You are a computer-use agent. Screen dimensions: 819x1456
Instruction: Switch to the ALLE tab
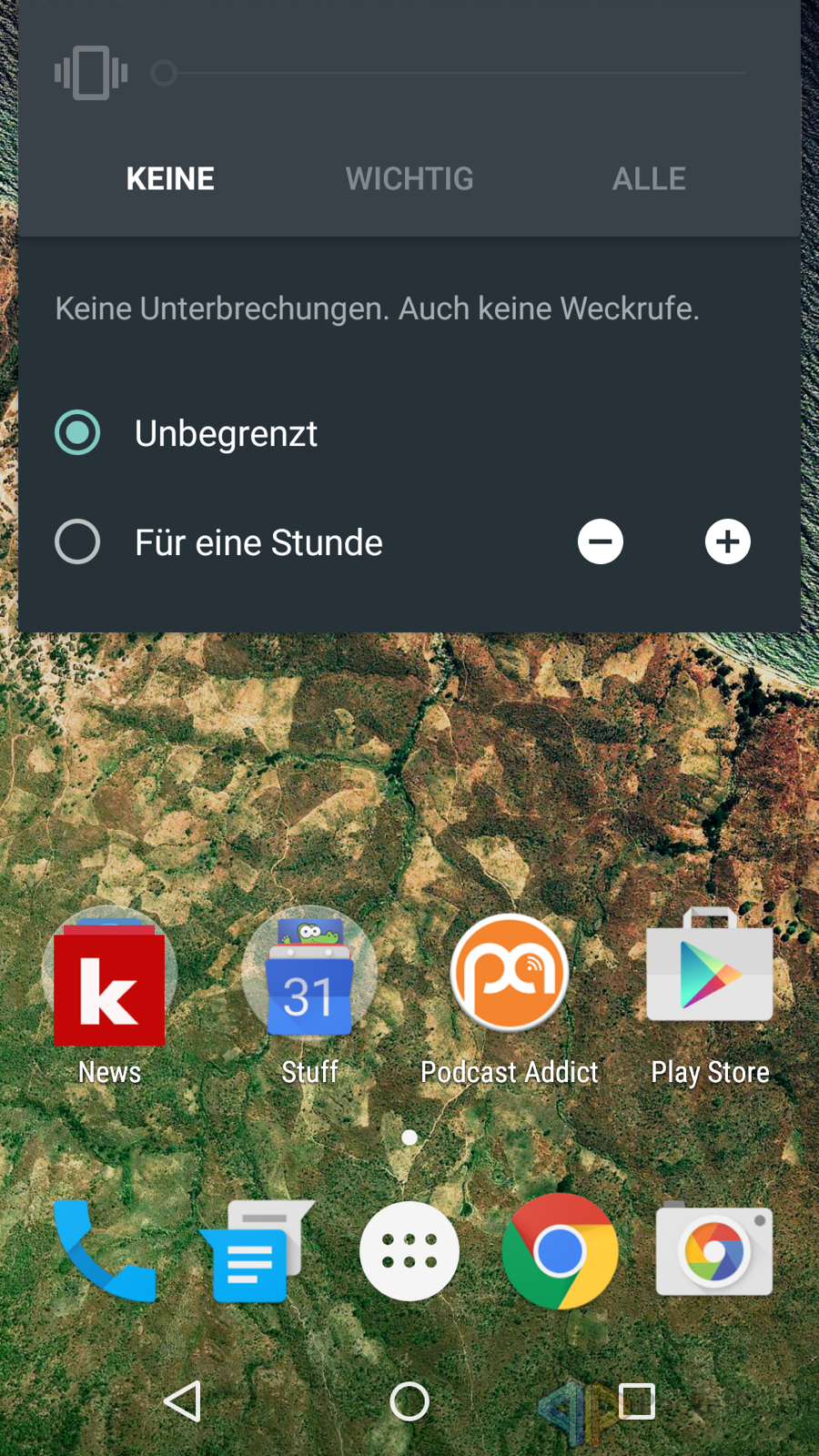[x=649, y=178]
